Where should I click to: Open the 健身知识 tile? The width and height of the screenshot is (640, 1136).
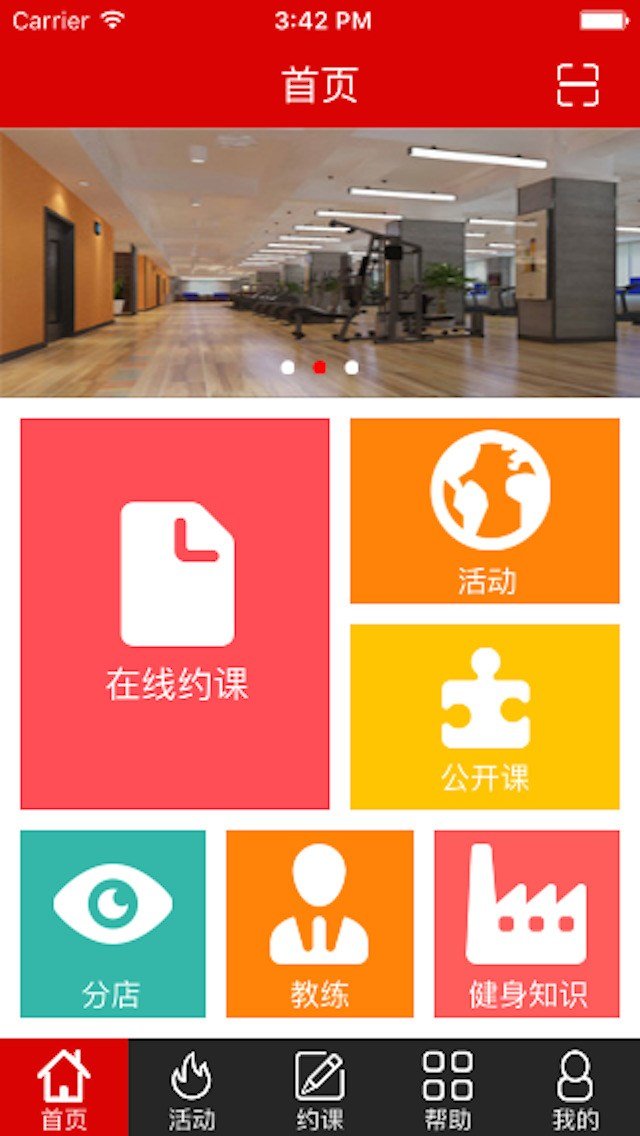coord(527,923)
